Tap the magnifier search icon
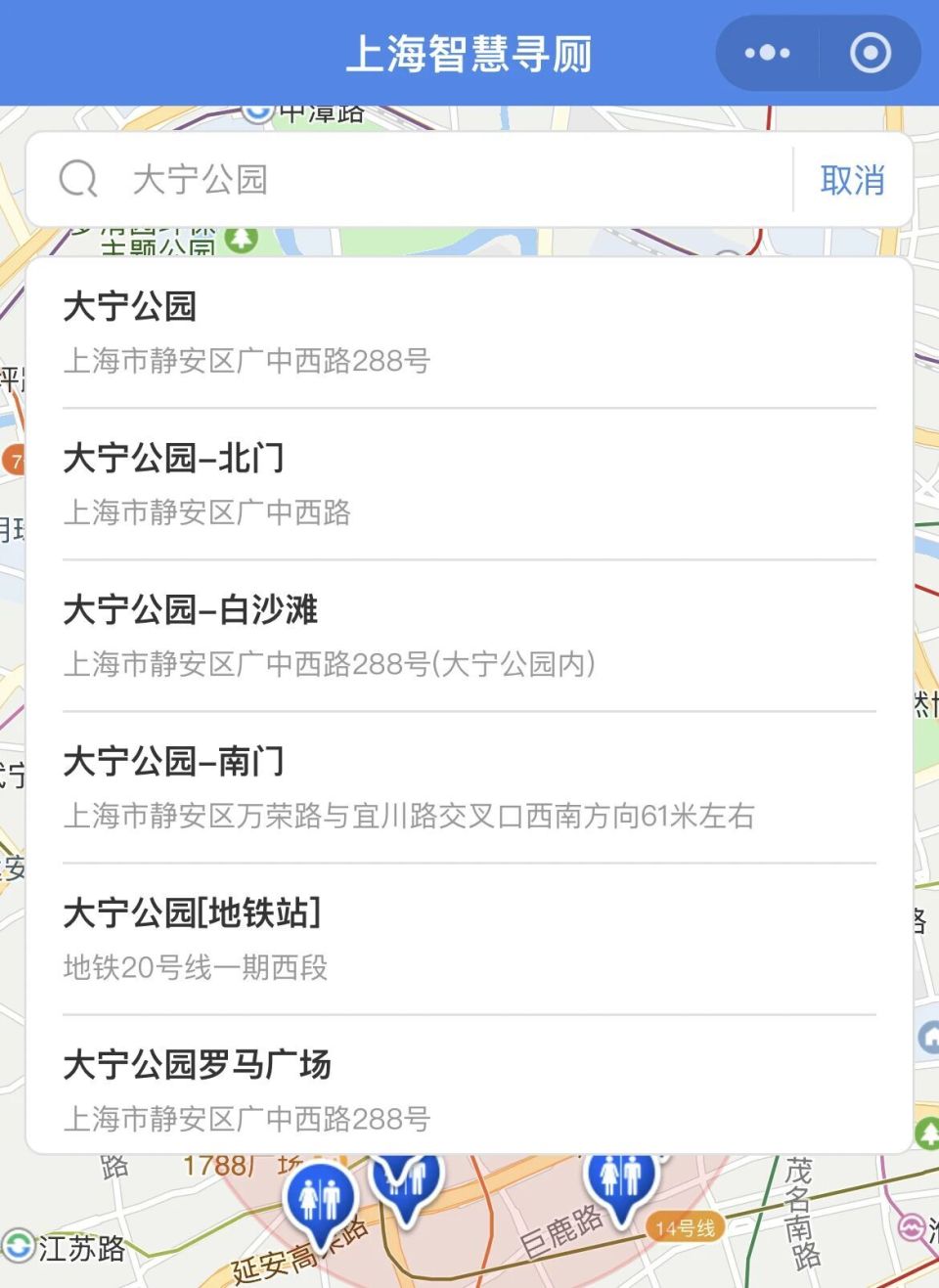The height and width of the screenshot is (1288, 939). 77,179
